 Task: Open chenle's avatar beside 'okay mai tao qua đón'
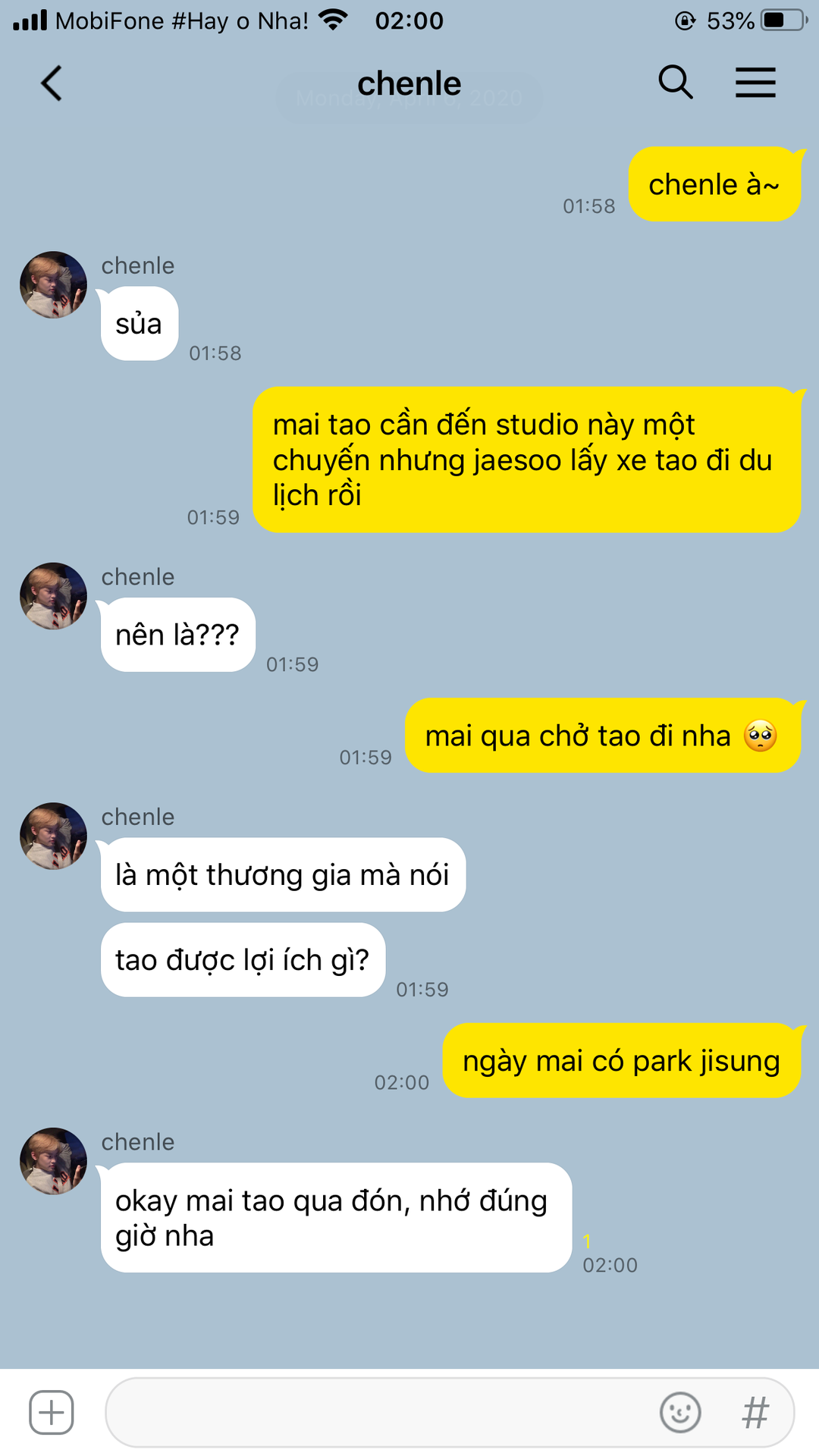pyautogui.click(x=53, y=1161)
